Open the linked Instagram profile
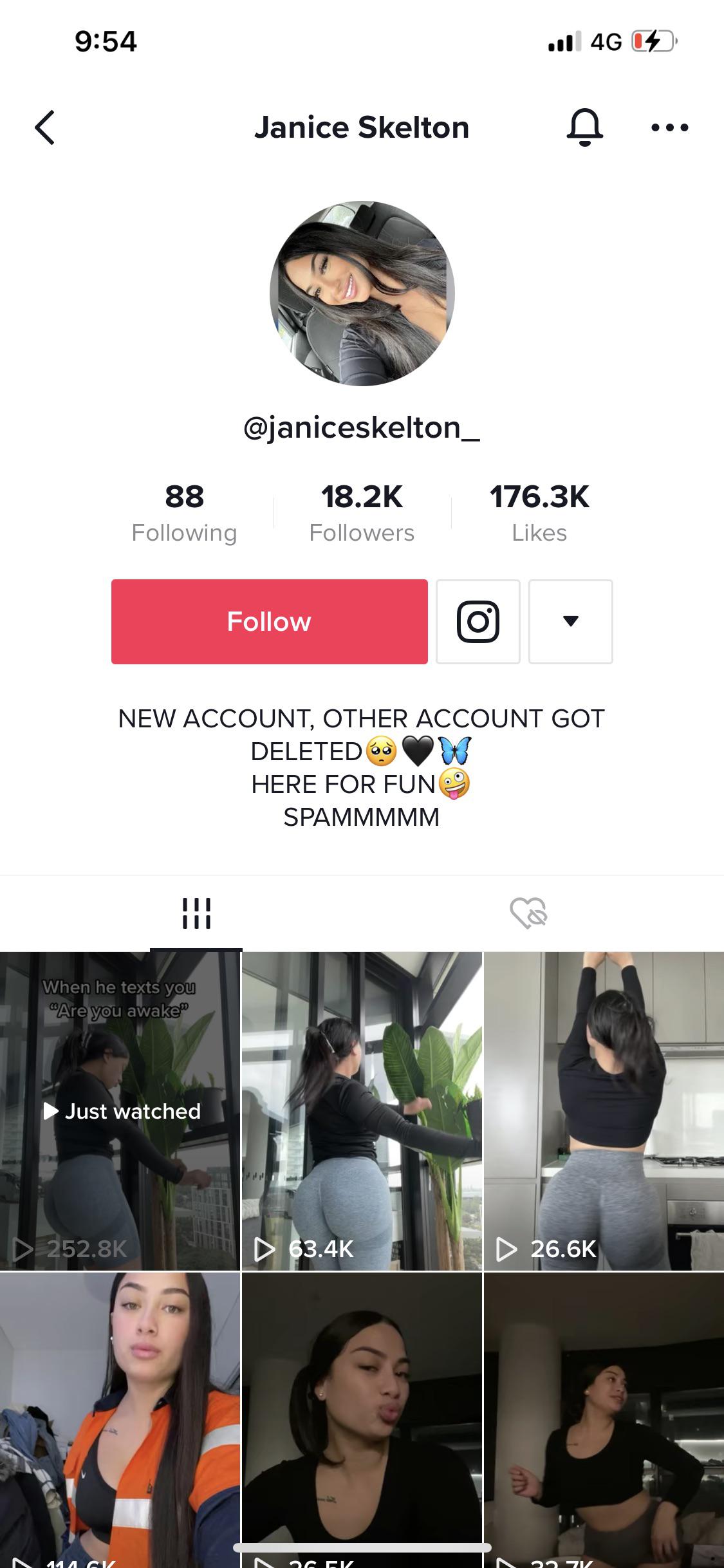This screenshot has width=724, height=1568. tap(478, 621)
